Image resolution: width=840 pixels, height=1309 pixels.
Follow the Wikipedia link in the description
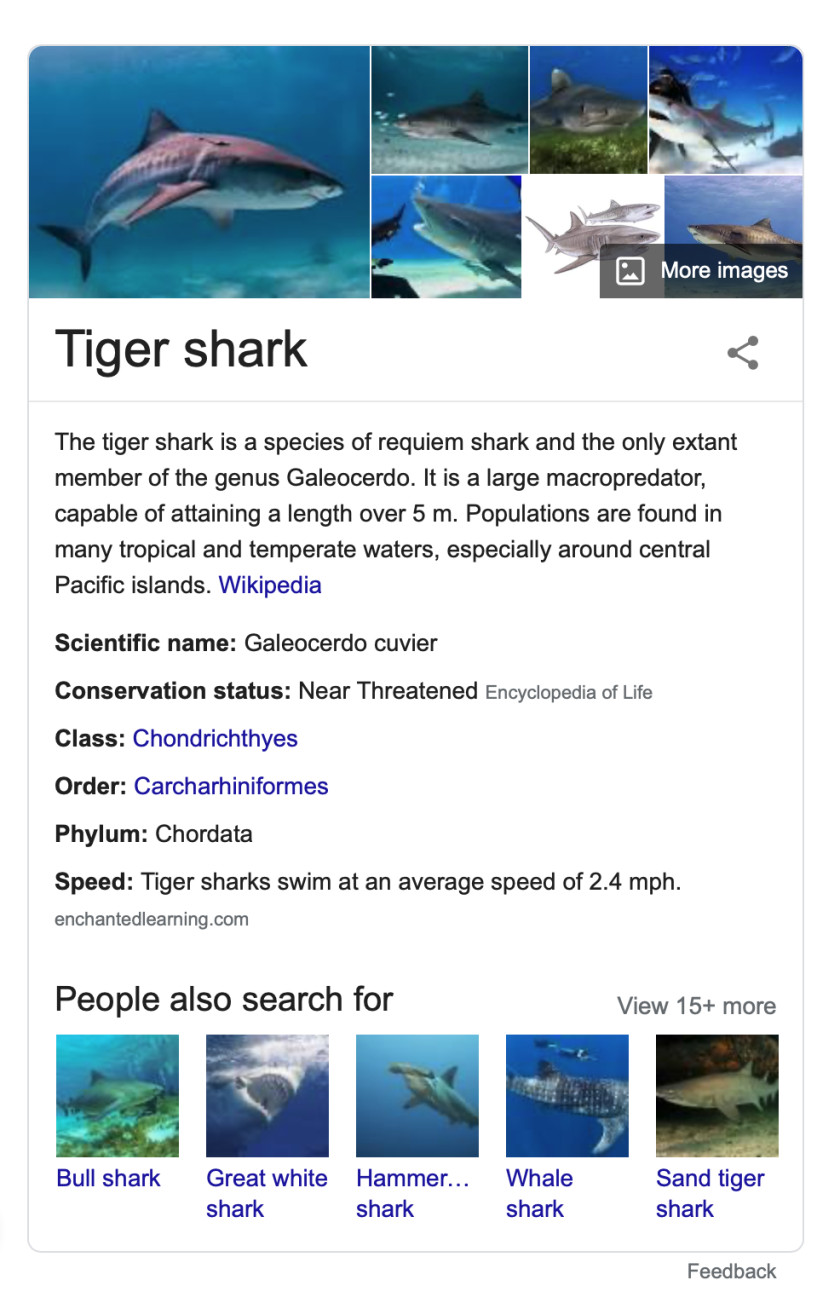point(270,585)
